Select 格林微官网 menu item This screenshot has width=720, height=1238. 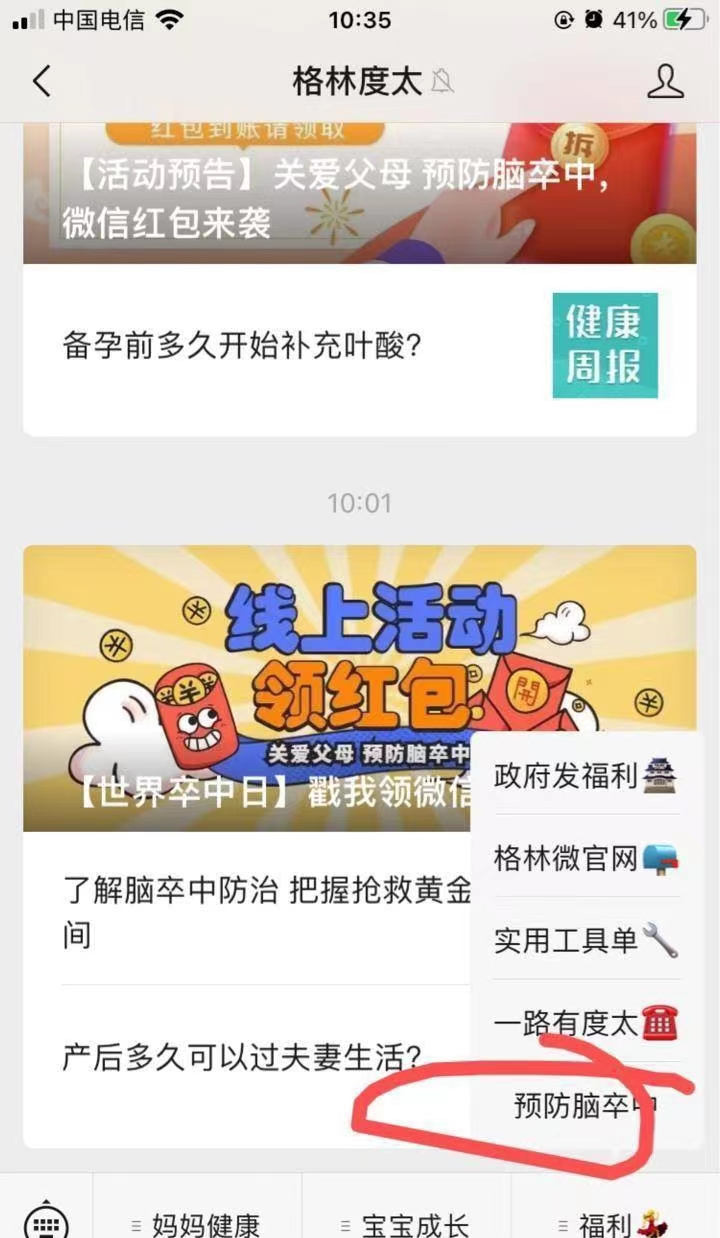pyautogui.click(x=585, y=858)
